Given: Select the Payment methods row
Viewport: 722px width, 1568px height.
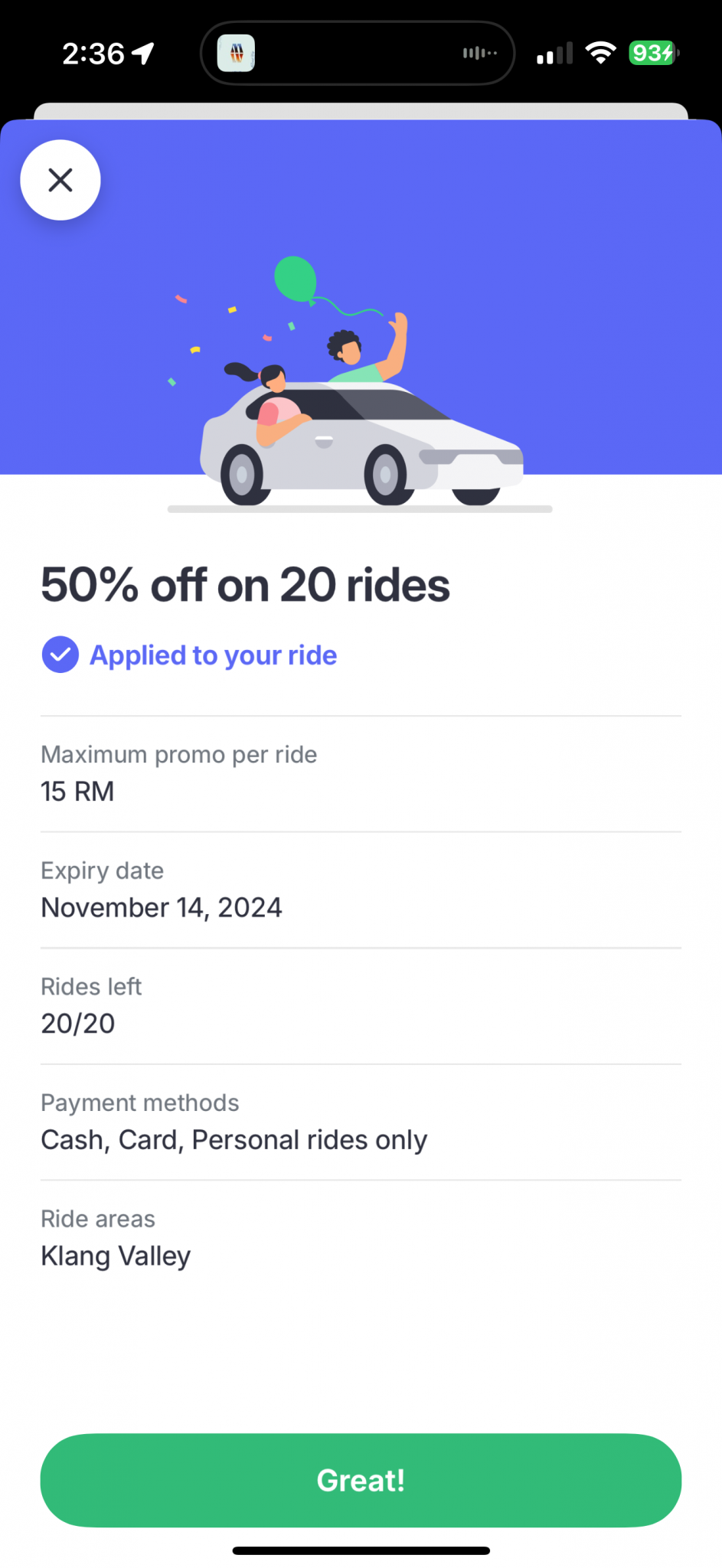Looking at the screenshot, I should 360,1120.
